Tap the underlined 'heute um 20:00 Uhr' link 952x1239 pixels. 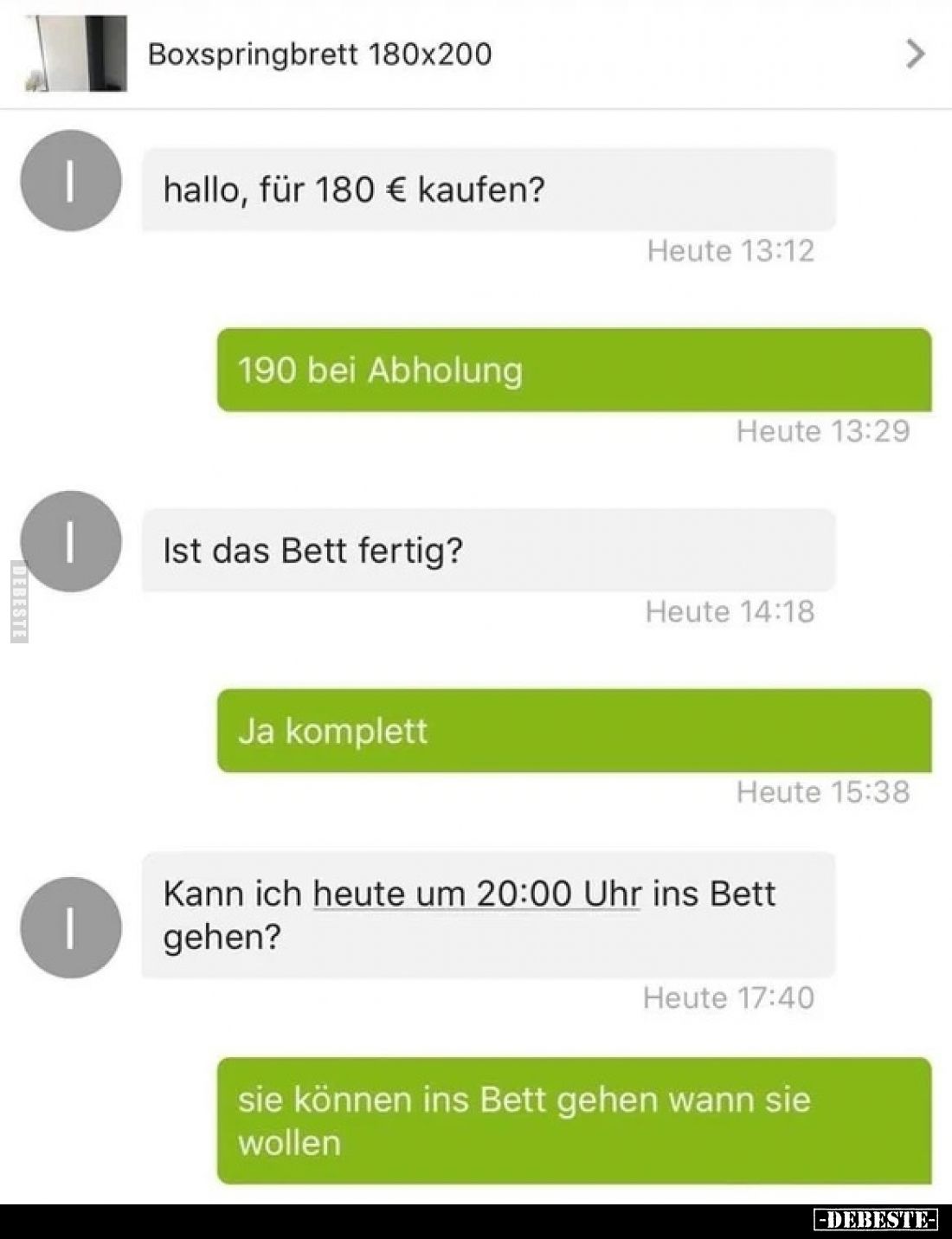pos(477,894)
